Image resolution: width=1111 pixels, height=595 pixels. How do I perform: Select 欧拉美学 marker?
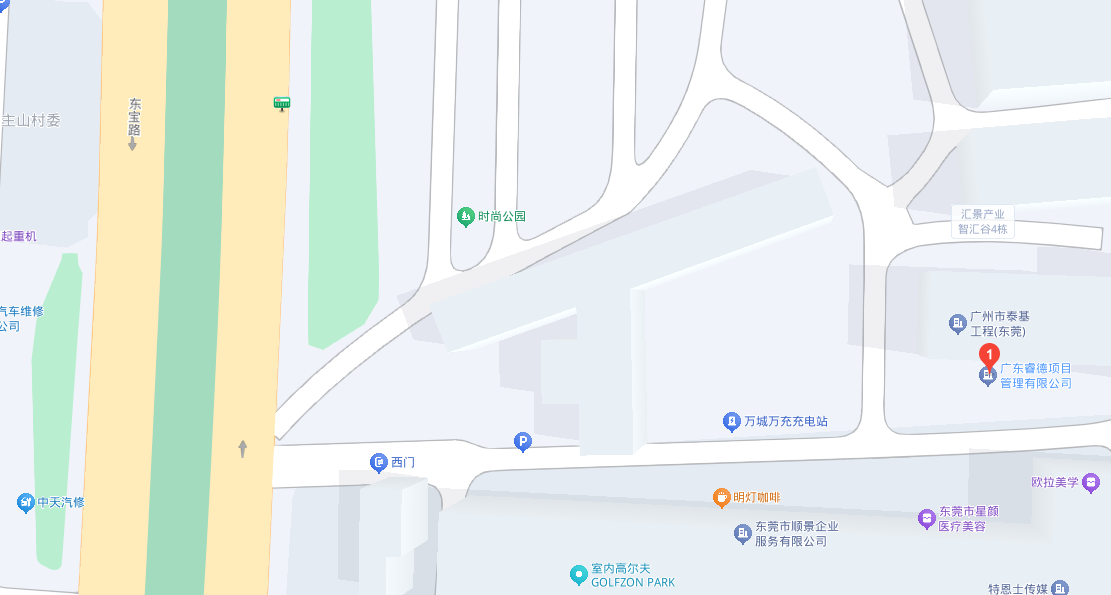coord(1091,482)
